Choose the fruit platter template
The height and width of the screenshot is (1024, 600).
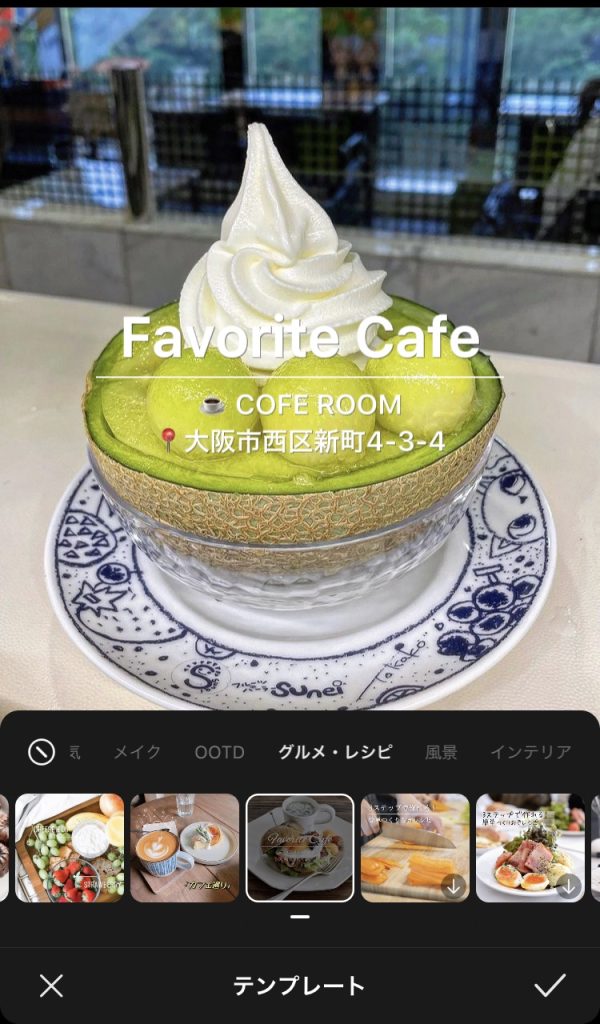coord(69,848)
